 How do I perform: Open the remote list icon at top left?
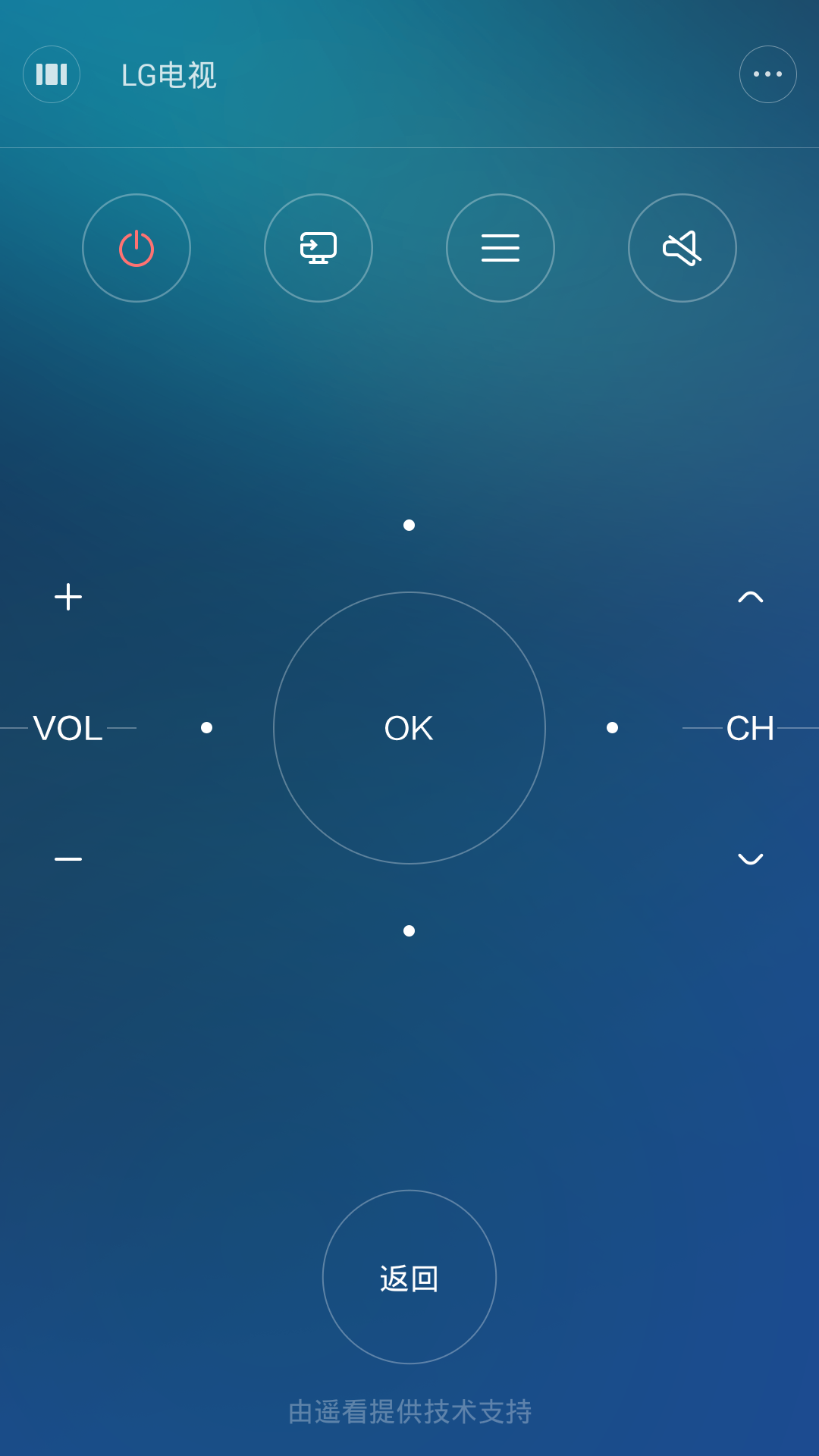point(52,74)
